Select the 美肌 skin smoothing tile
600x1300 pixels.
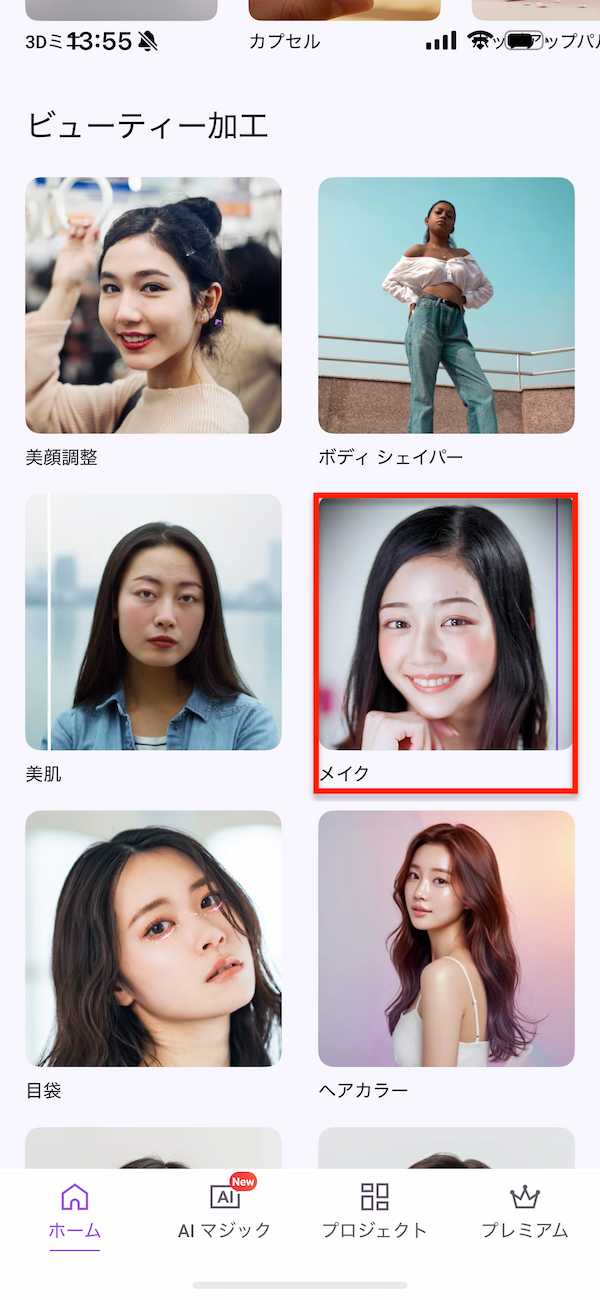point(153,621)
